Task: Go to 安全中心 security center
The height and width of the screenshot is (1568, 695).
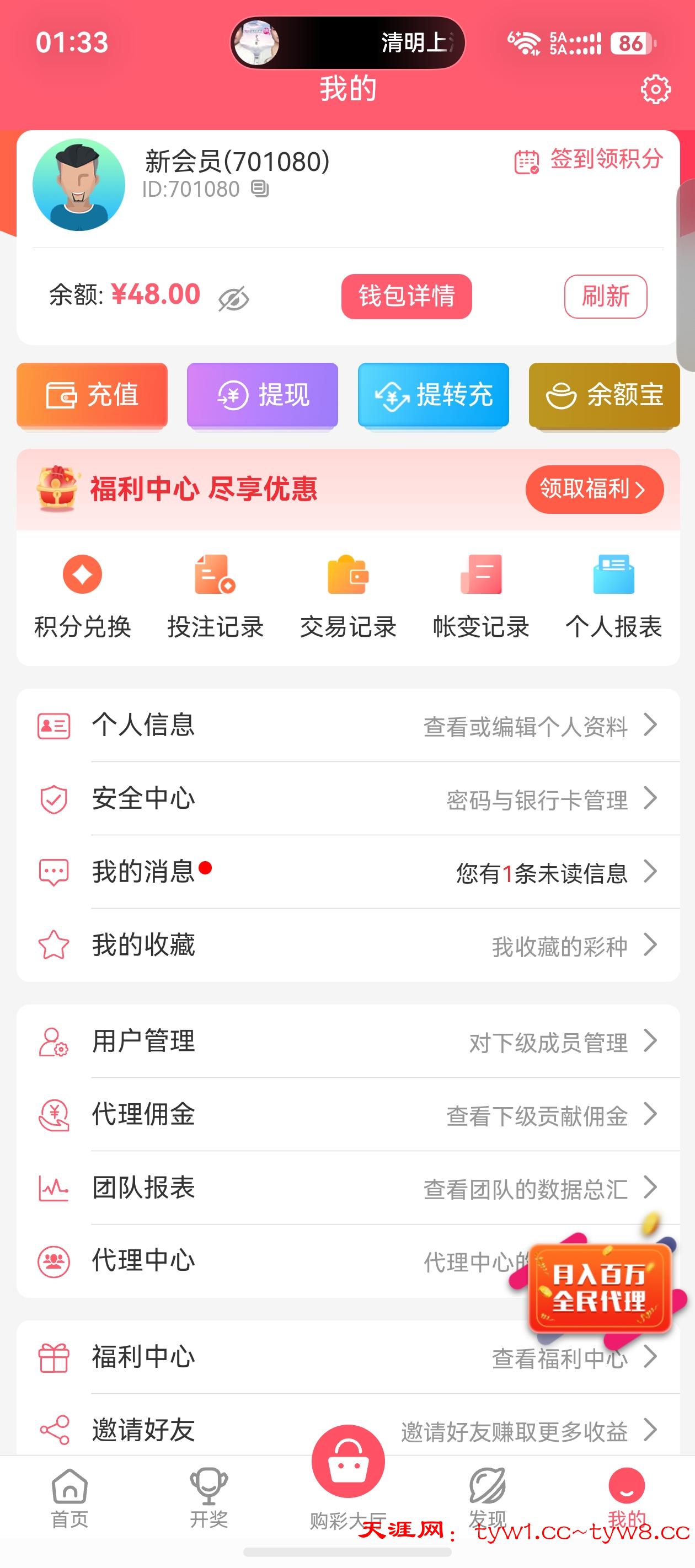Action: pos(348,798)
